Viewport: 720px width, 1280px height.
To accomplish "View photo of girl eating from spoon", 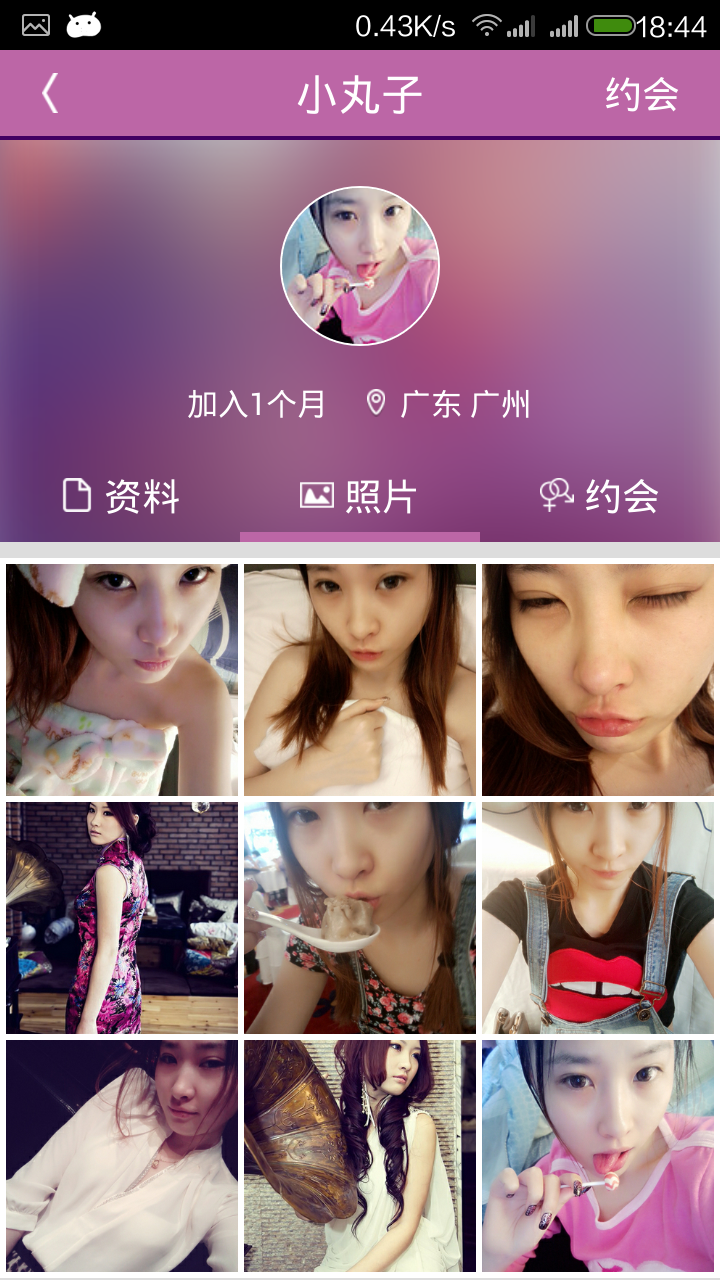I will tap(360, 918).
